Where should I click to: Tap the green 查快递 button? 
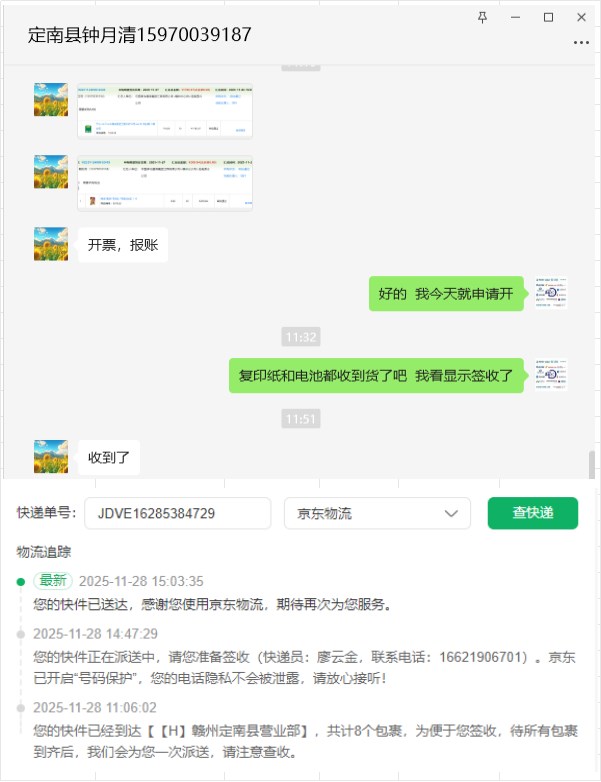tap(532, 513)
